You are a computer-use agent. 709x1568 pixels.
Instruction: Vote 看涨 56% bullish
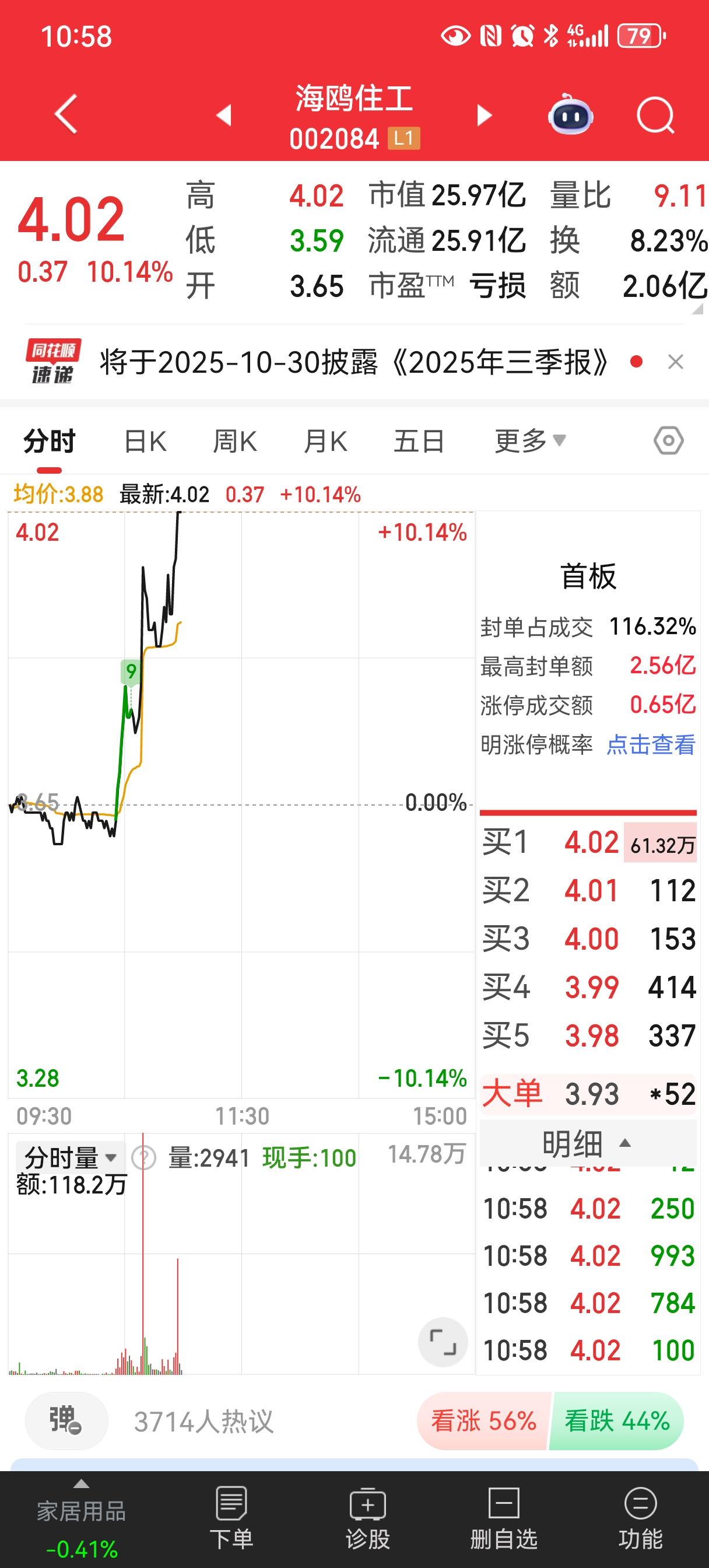point(484,1422)
